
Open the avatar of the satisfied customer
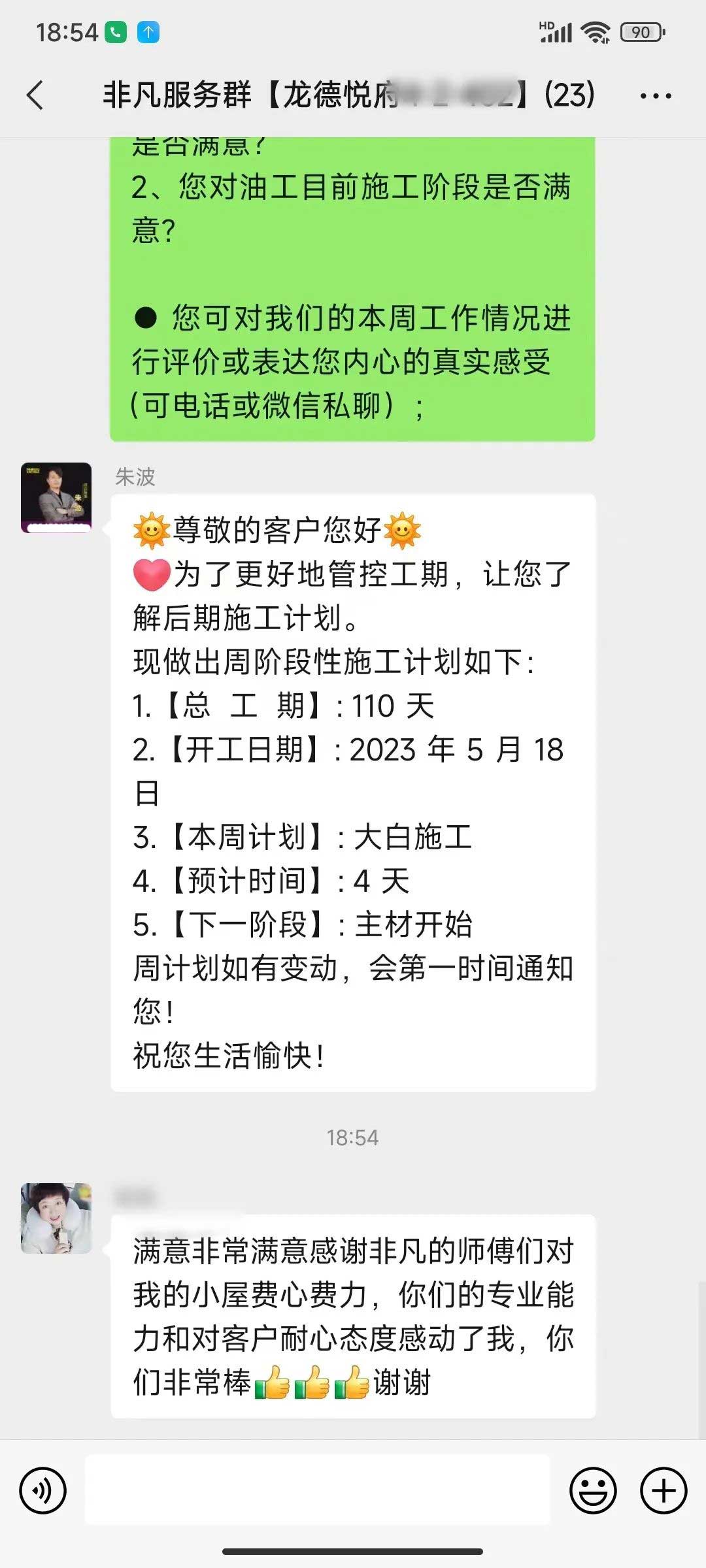[x=56, y=1218]
